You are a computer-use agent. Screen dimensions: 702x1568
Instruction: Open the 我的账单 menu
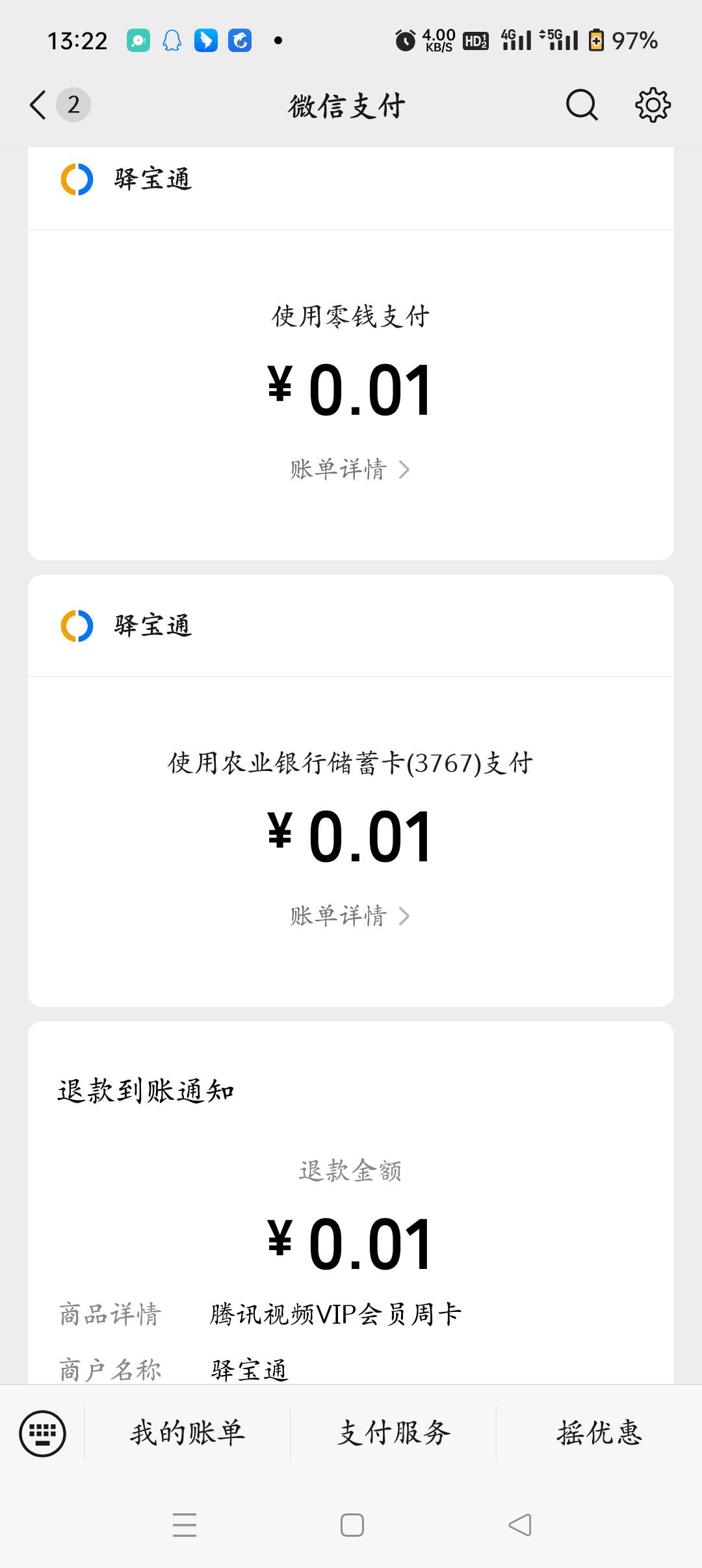[187, 1433]
